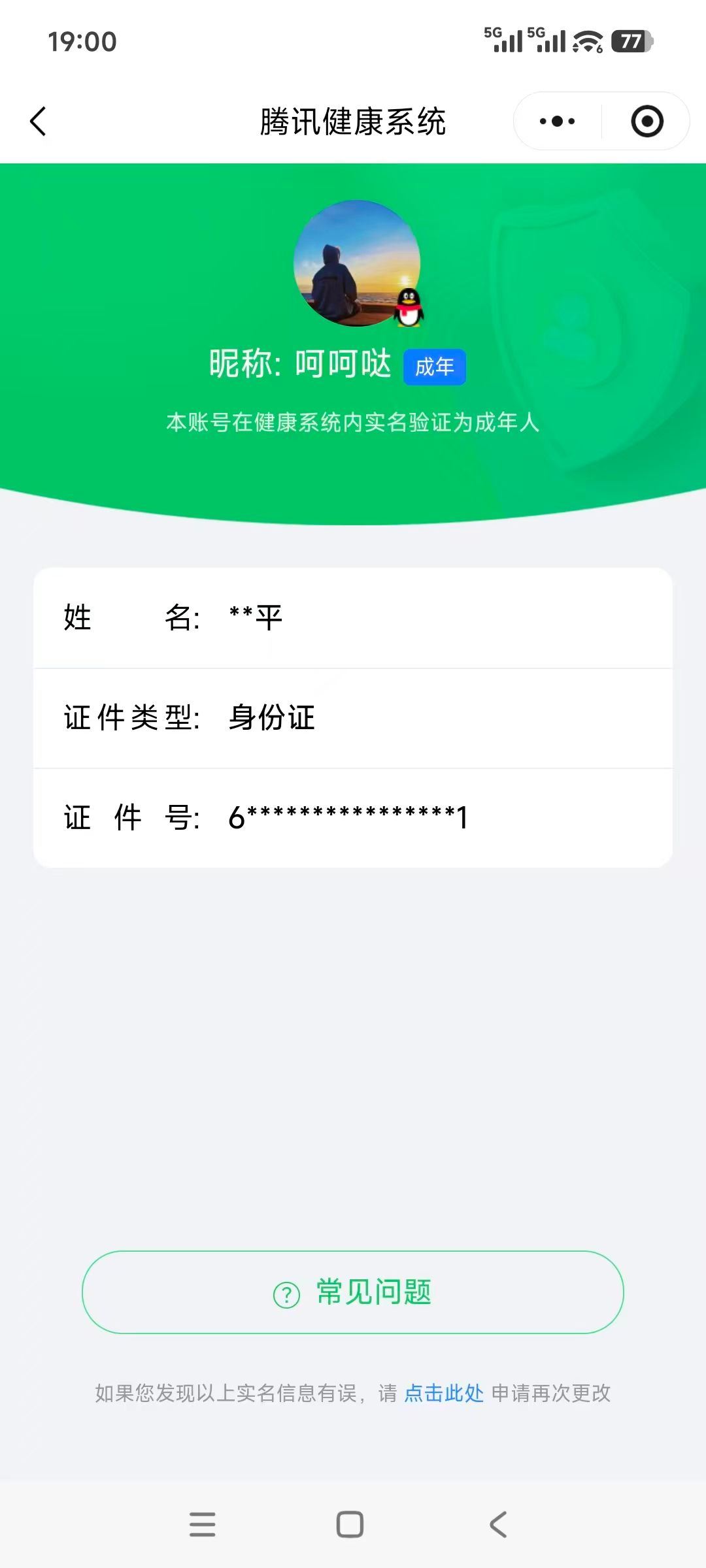Open the 常见问题 FAQ button

pyautogui.click(x=353, y=1292)
